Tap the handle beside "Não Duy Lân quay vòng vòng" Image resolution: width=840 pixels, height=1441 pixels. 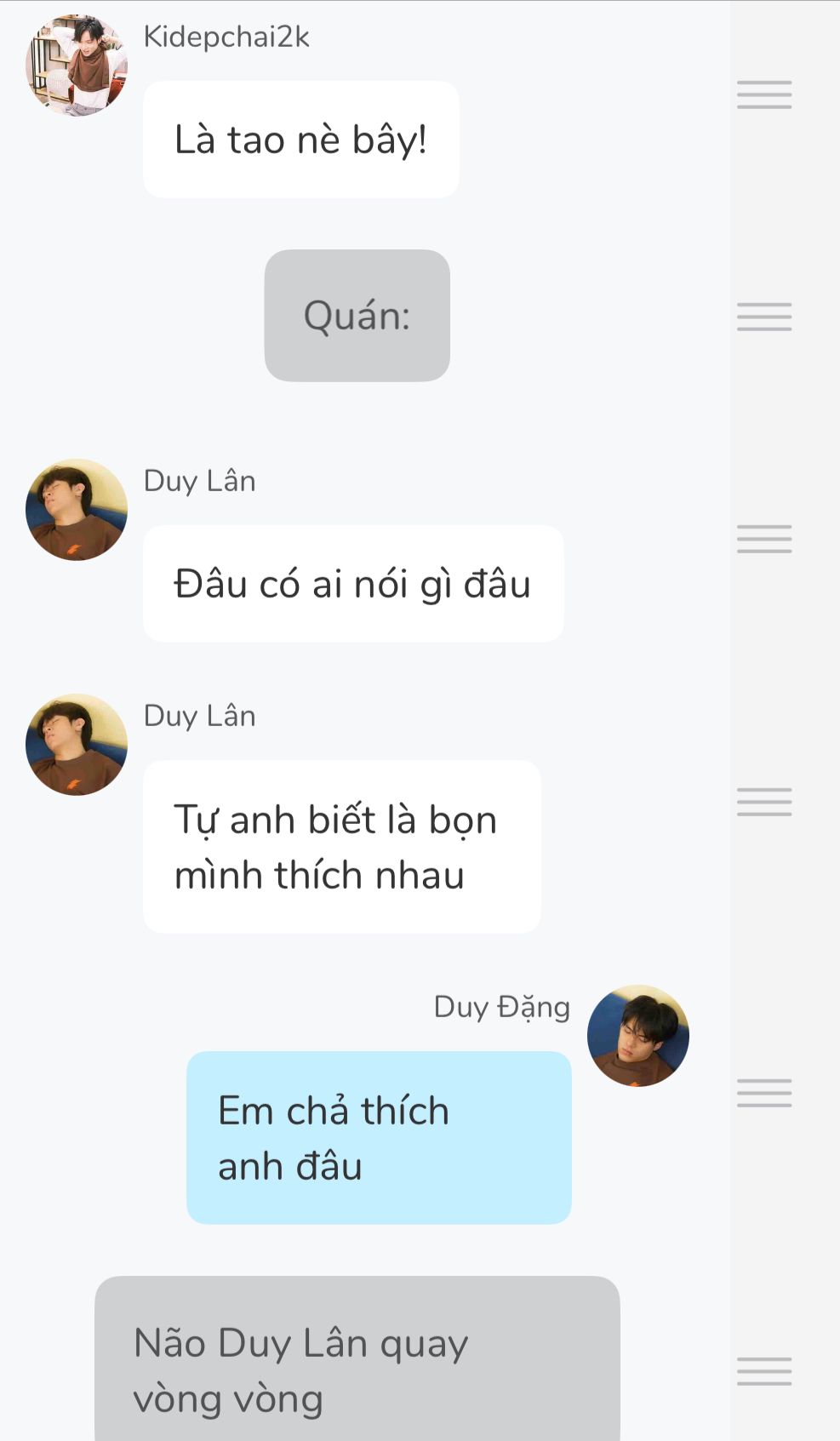pos(764,1371)
